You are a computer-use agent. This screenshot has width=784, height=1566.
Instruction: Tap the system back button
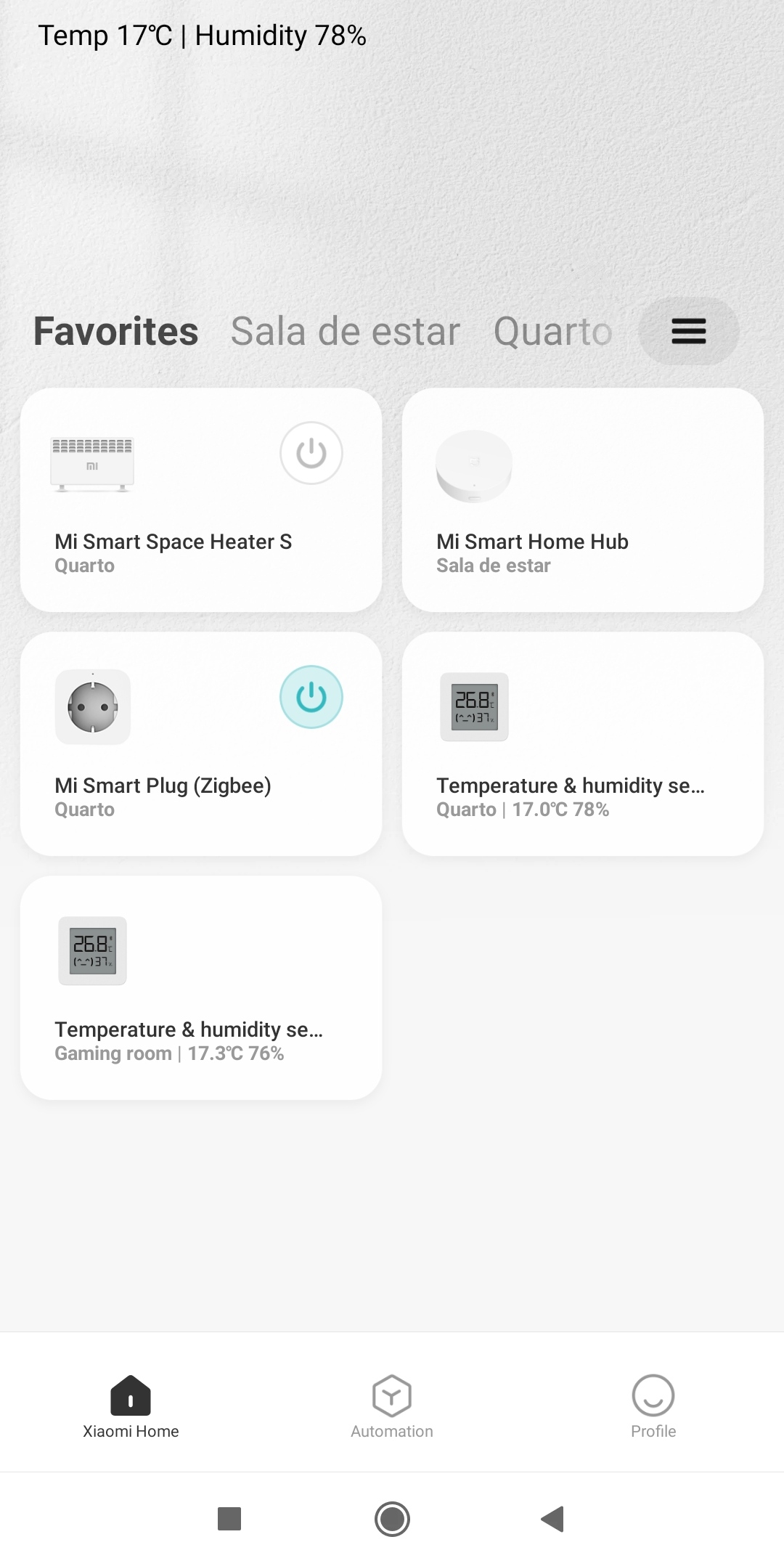click(553, 1519)
